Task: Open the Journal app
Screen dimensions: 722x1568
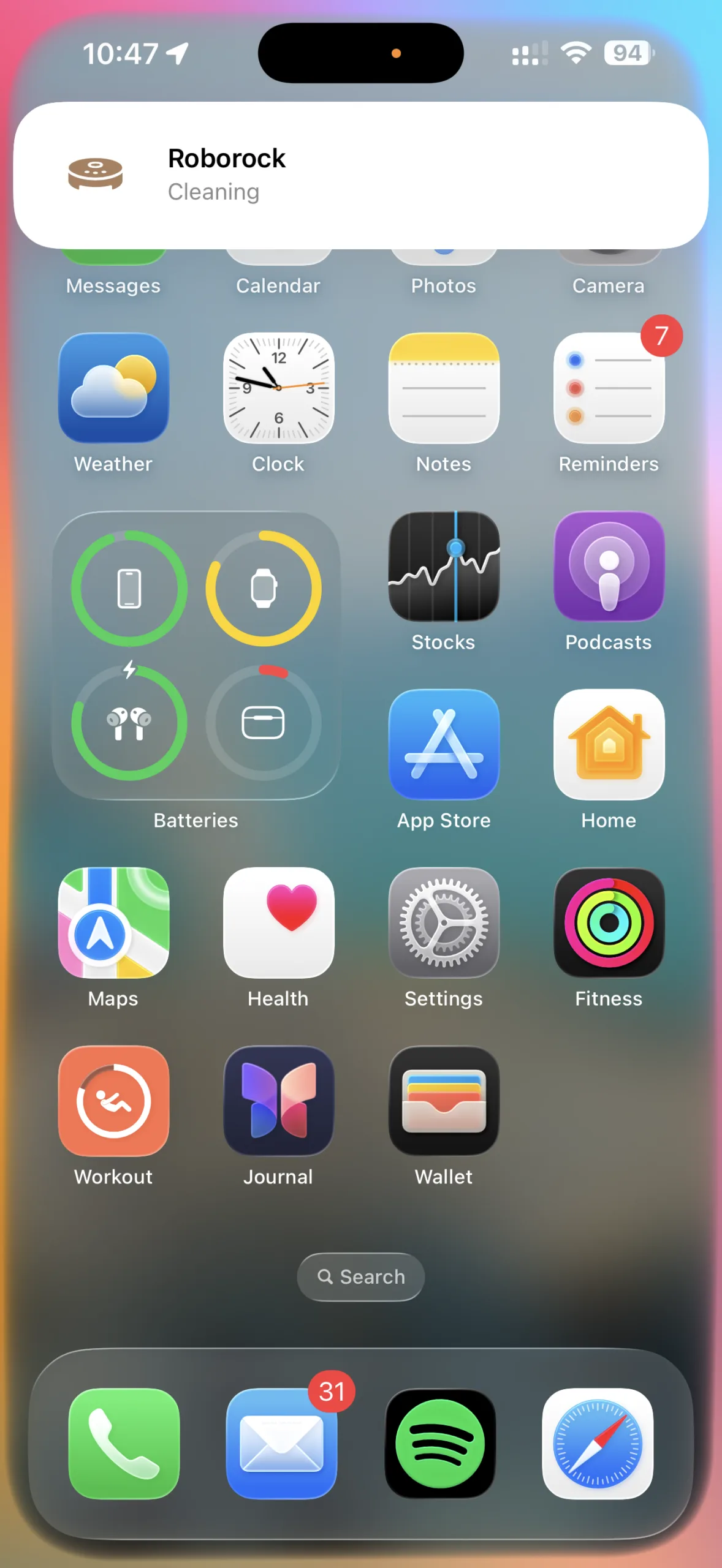Action: point(278,1101)
